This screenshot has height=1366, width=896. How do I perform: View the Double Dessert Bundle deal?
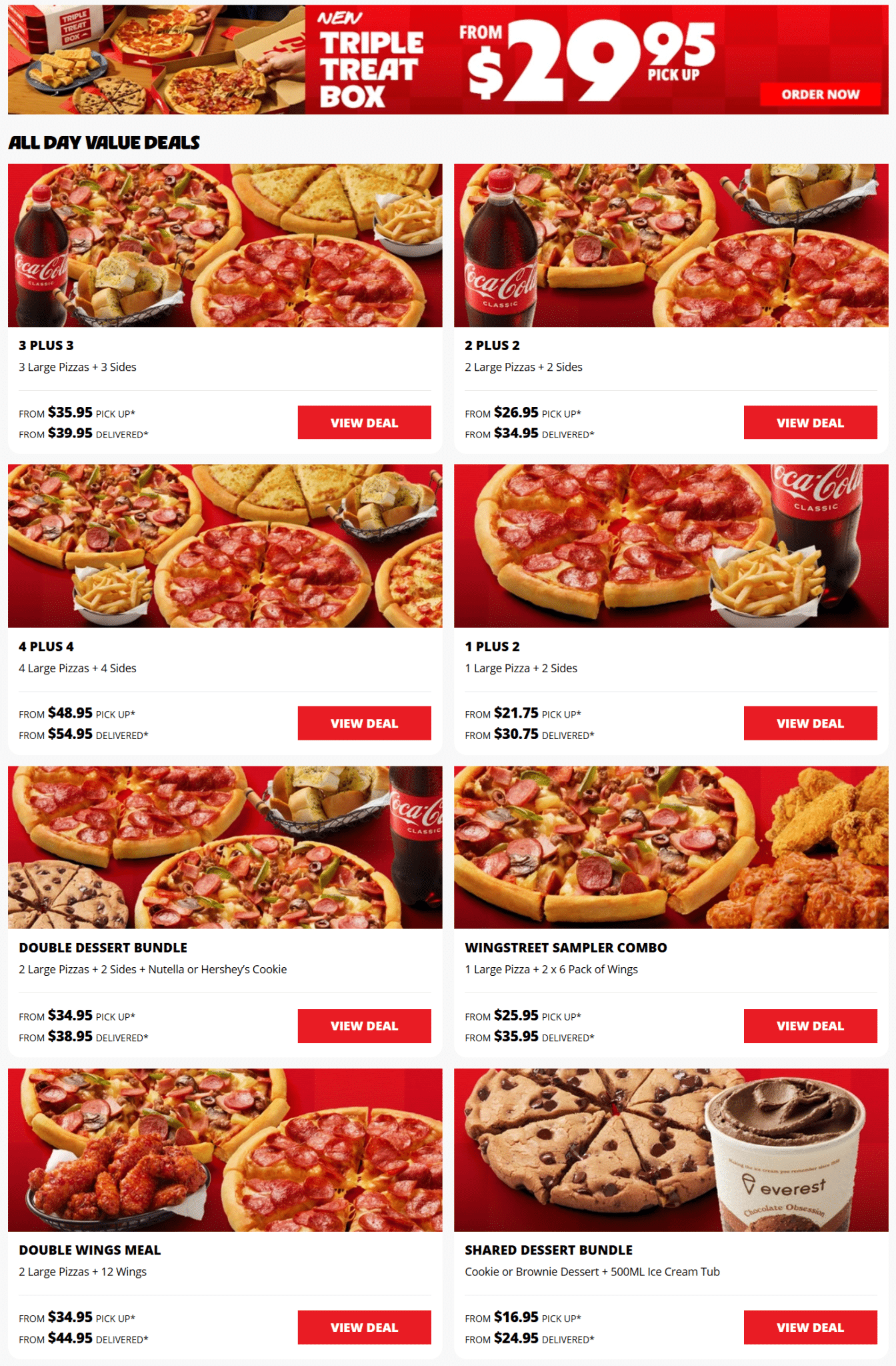coord(364,1026)
